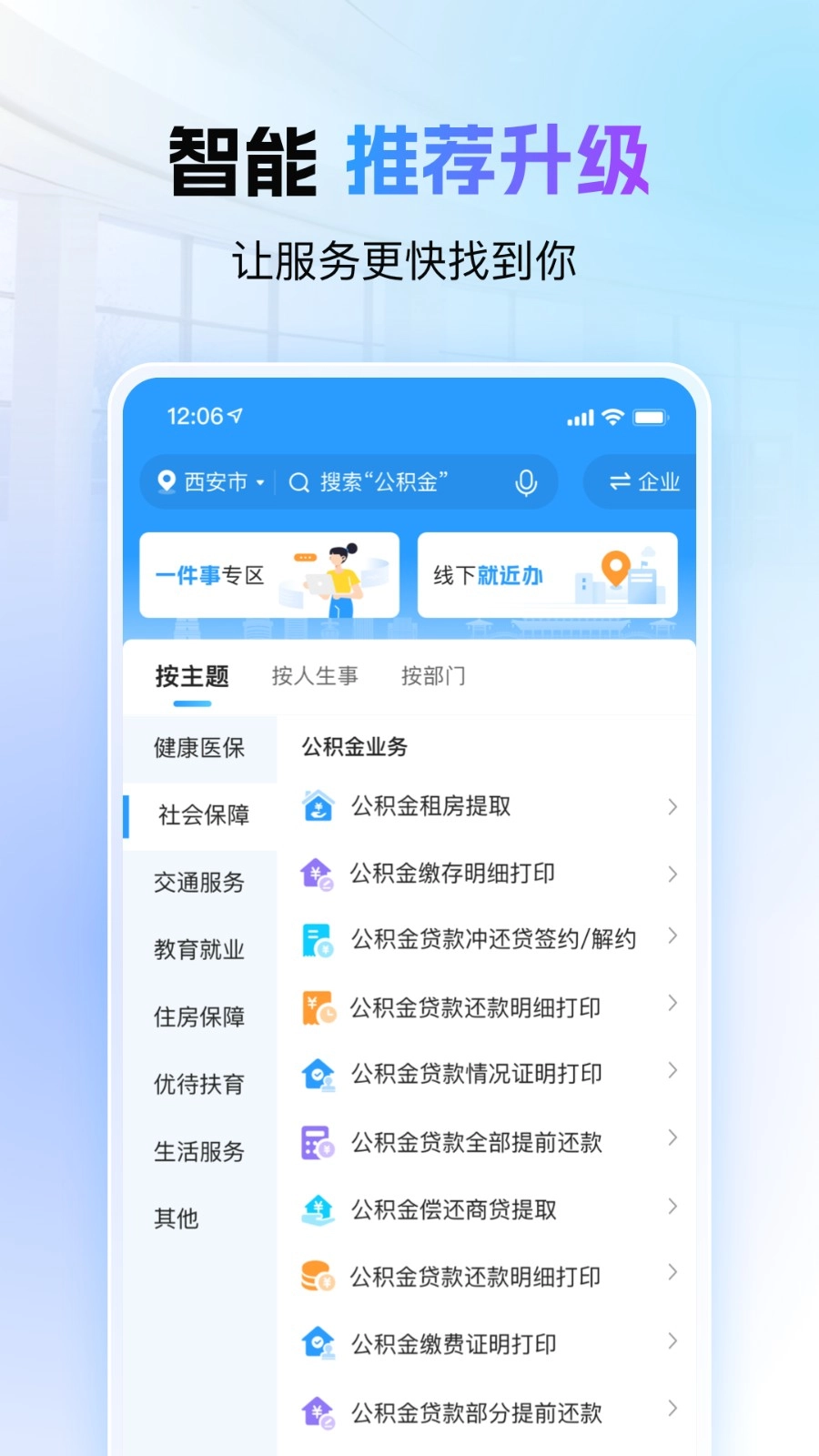
Task: Switch to the 按部门 tab
Action: click(434, 676)
